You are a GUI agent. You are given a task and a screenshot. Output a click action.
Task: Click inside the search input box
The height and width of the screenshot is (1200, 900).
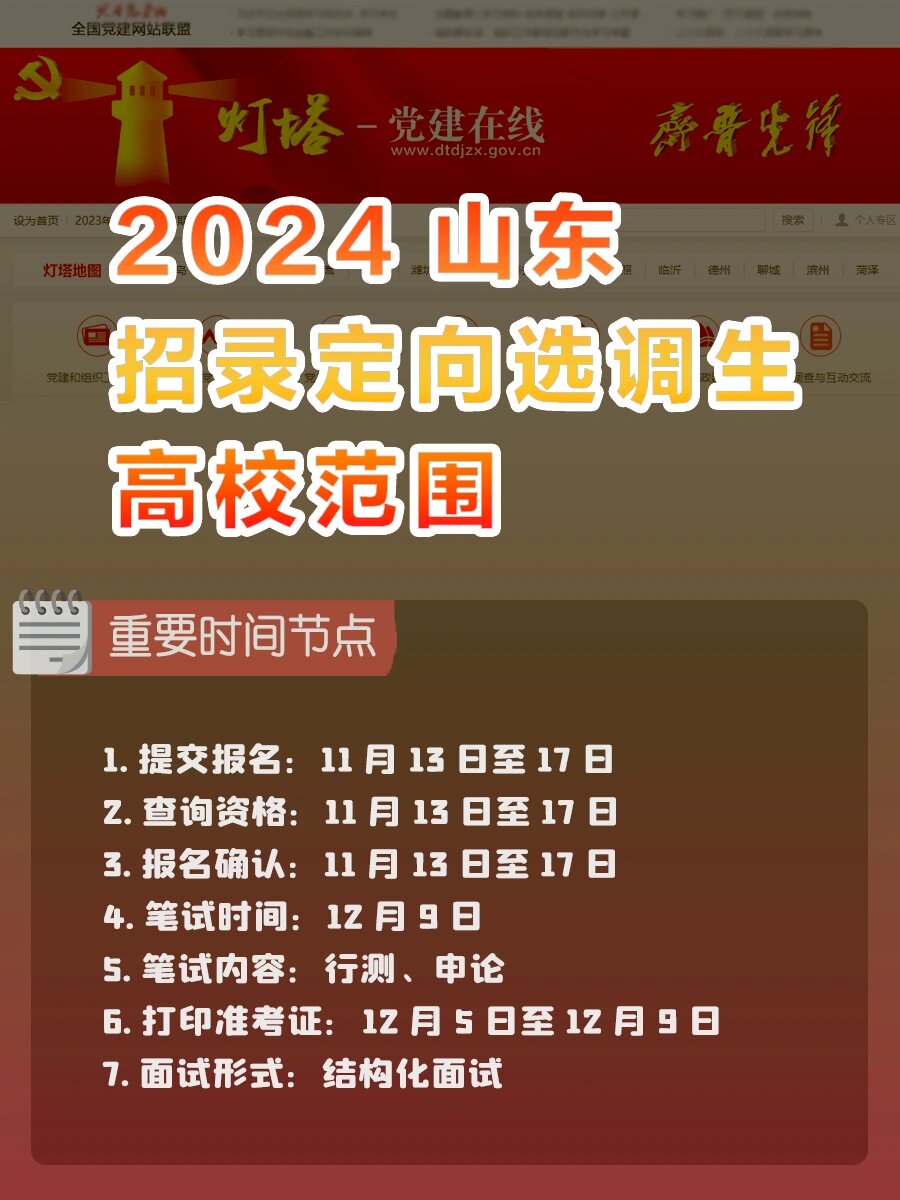700,220
